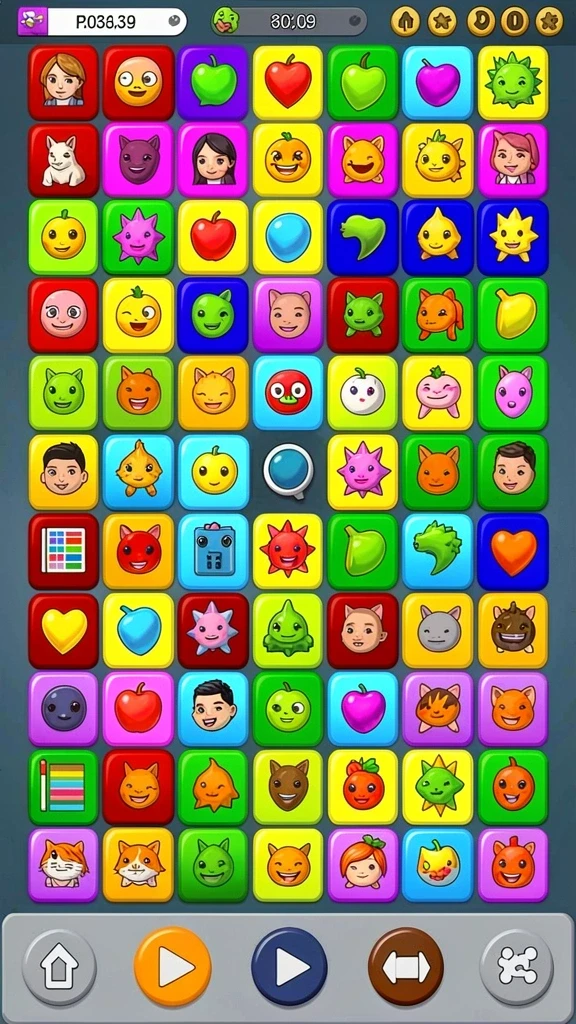This screenshot has width=576, height=1024.
Task: Tap the gold moon icon at the top
Action: pos(481,22)
